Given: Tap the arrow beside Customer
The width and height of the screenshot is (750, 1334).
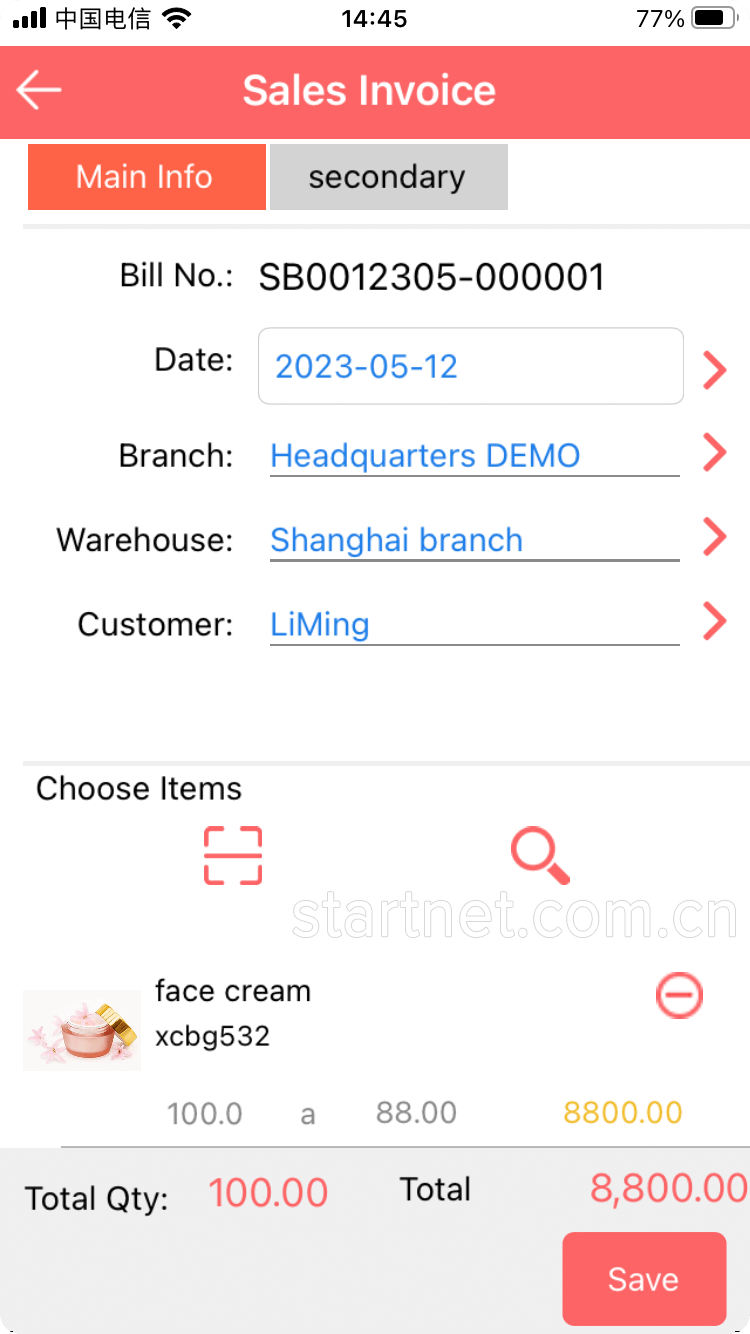Looking at the screenshot, I should 714,621.
